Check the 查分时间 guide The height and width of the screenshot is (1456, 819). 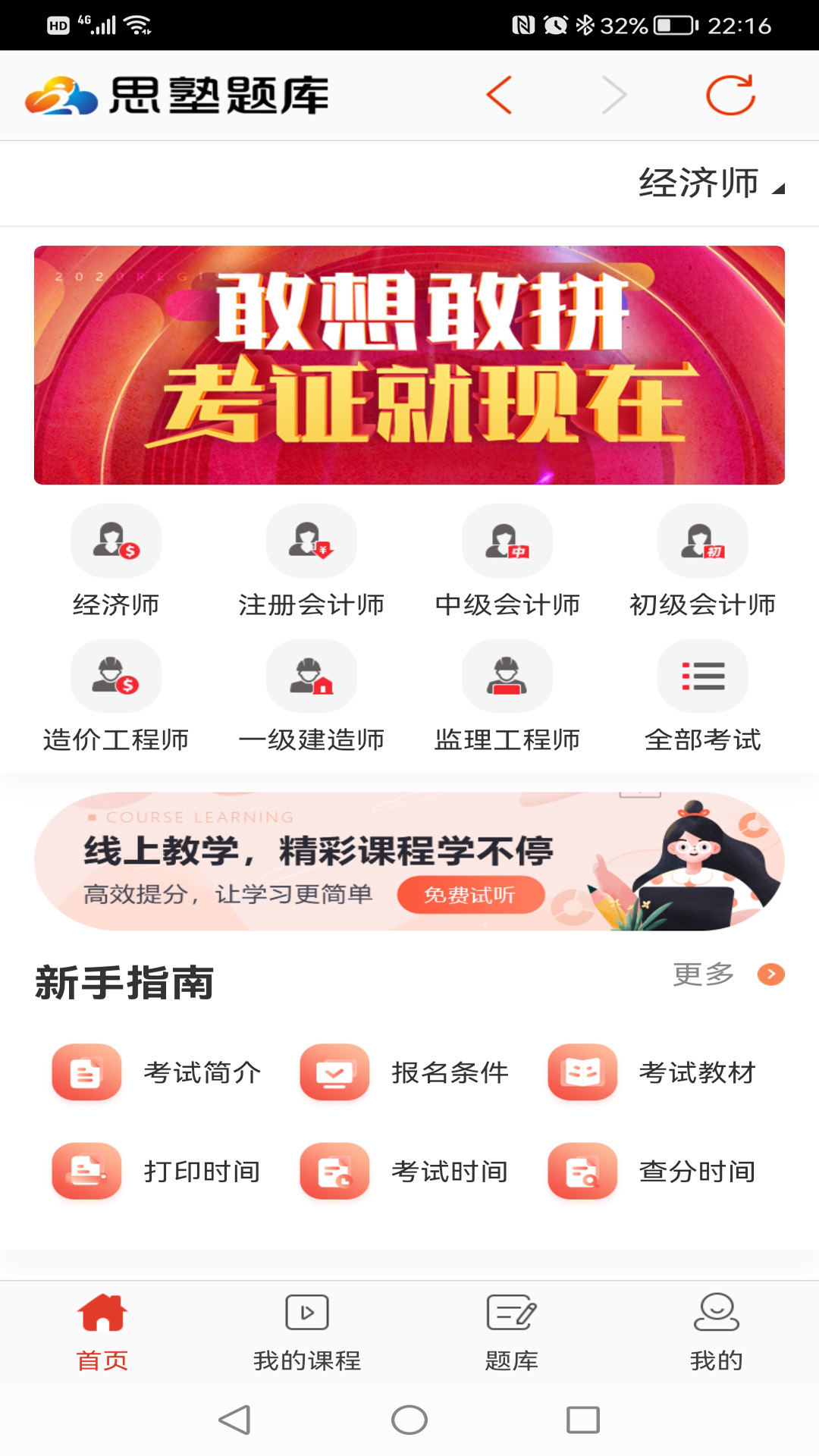click(654, 1171)
